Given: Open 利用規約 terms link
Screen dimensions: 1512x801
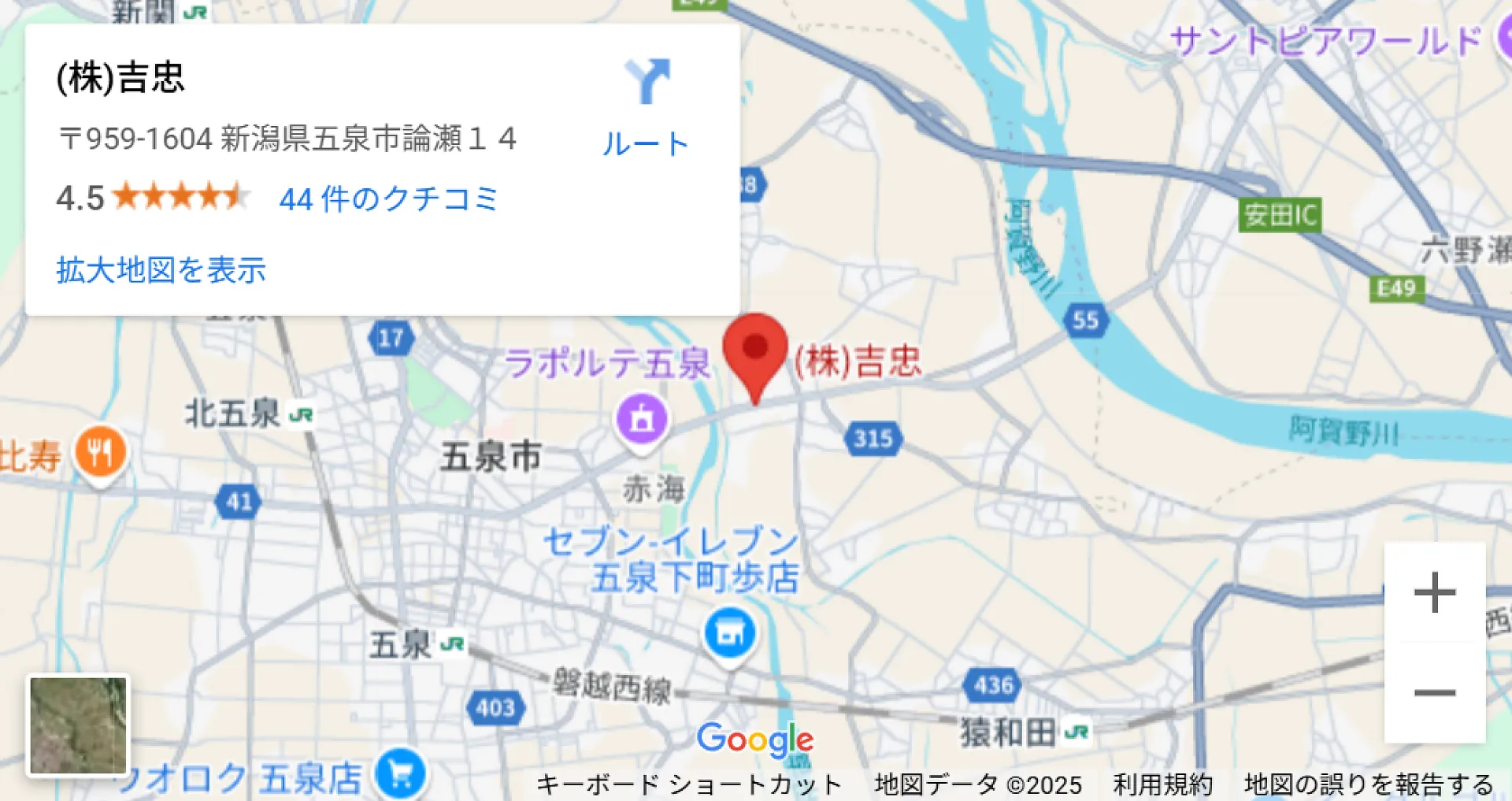Looking at the screenshot, I should [x=1162, y=784].
